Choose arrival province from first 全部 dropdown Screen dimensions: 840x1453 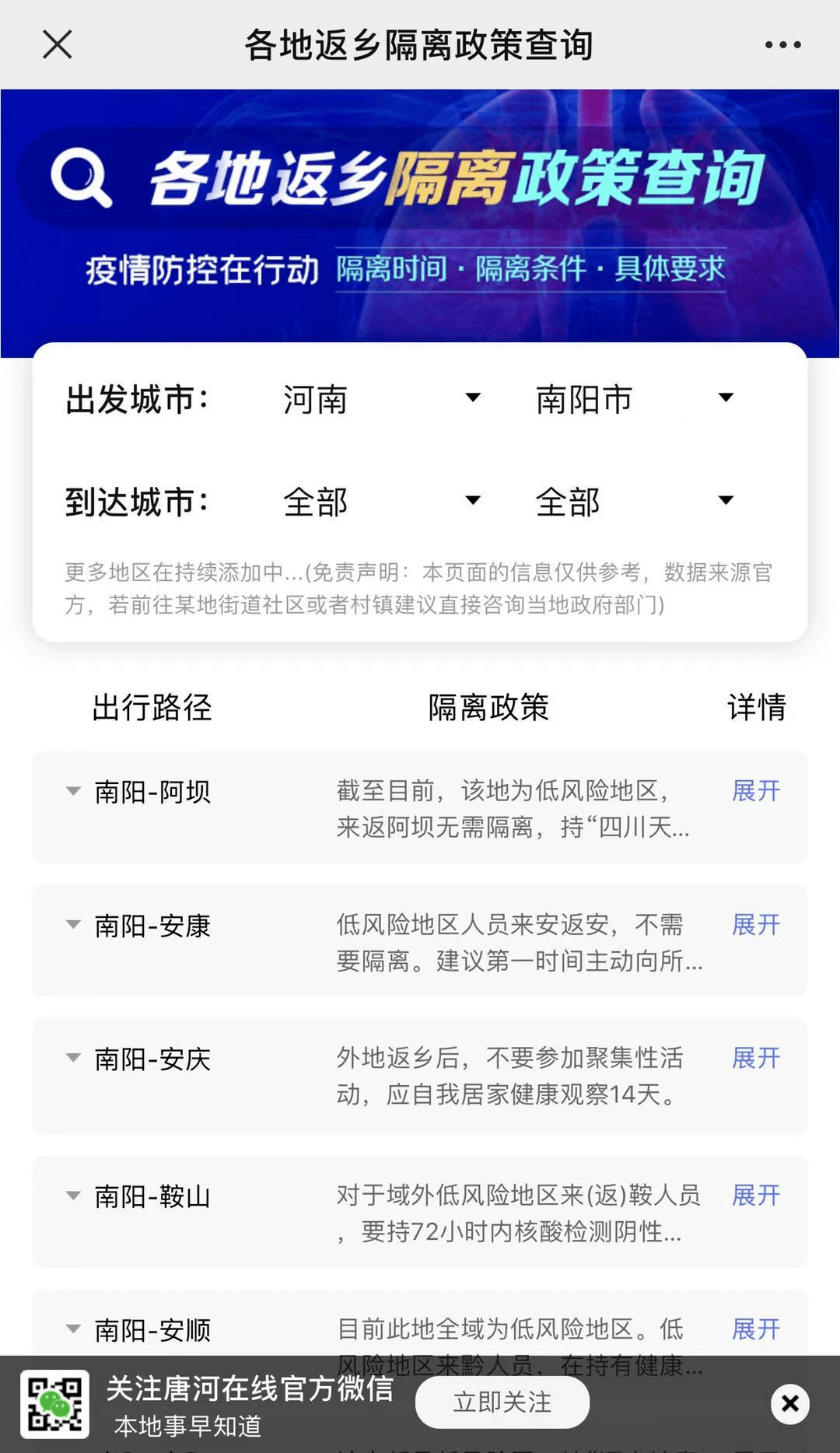tap(381, 502)
